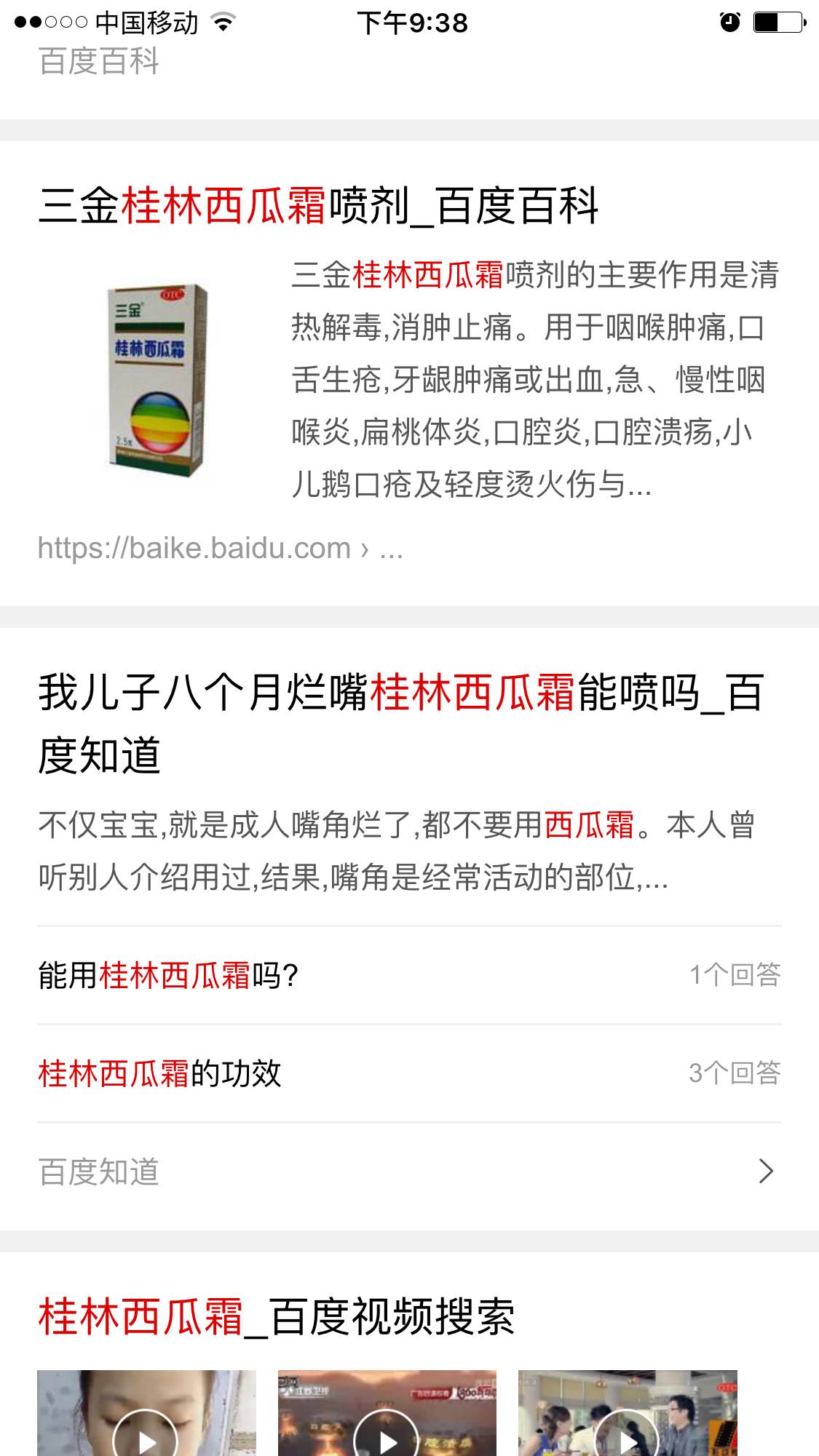Open the 三金桂林西瓜霜喷剂_百度百科 result
This screenshot has height=1456, width=819.
(x=319, y=206)
